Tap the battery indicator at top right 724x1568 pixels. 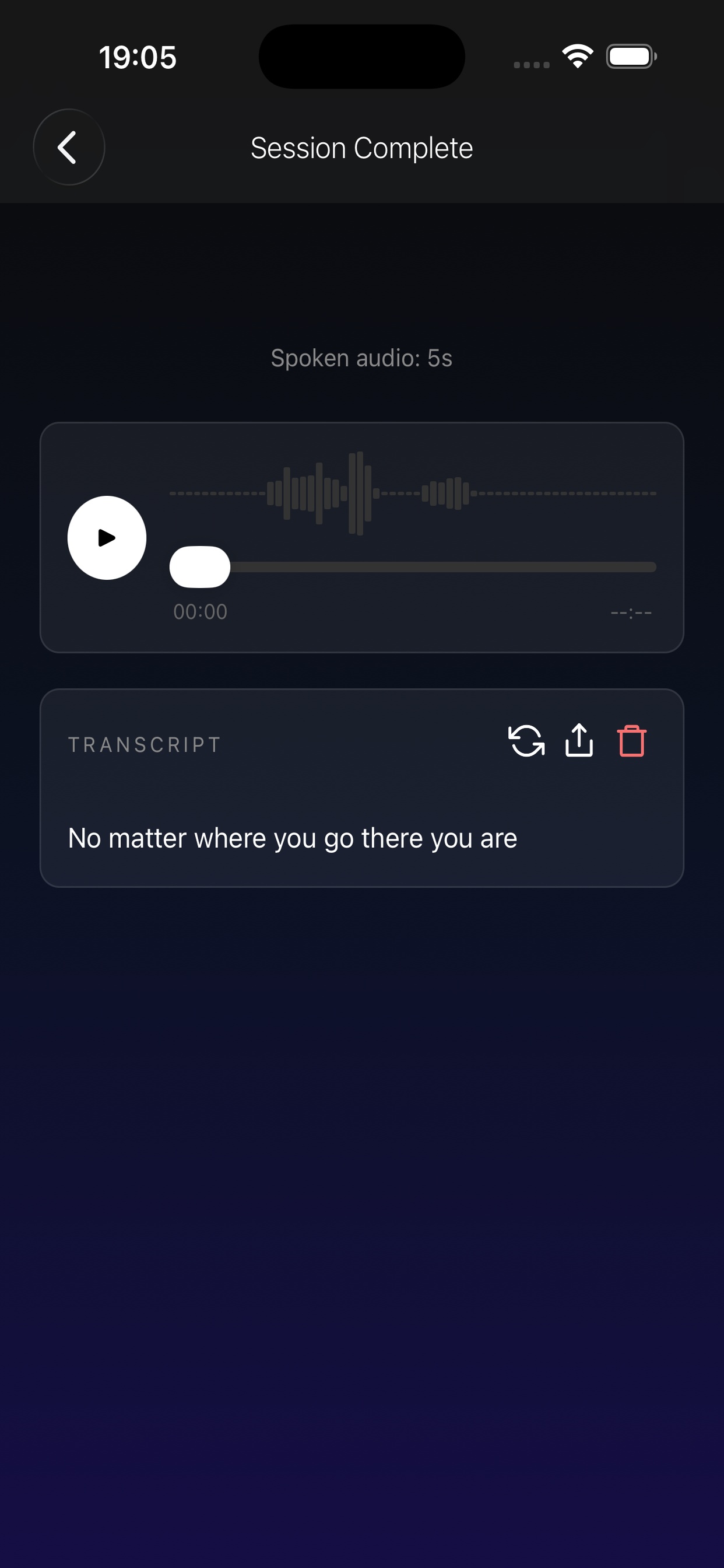(630, 55)
